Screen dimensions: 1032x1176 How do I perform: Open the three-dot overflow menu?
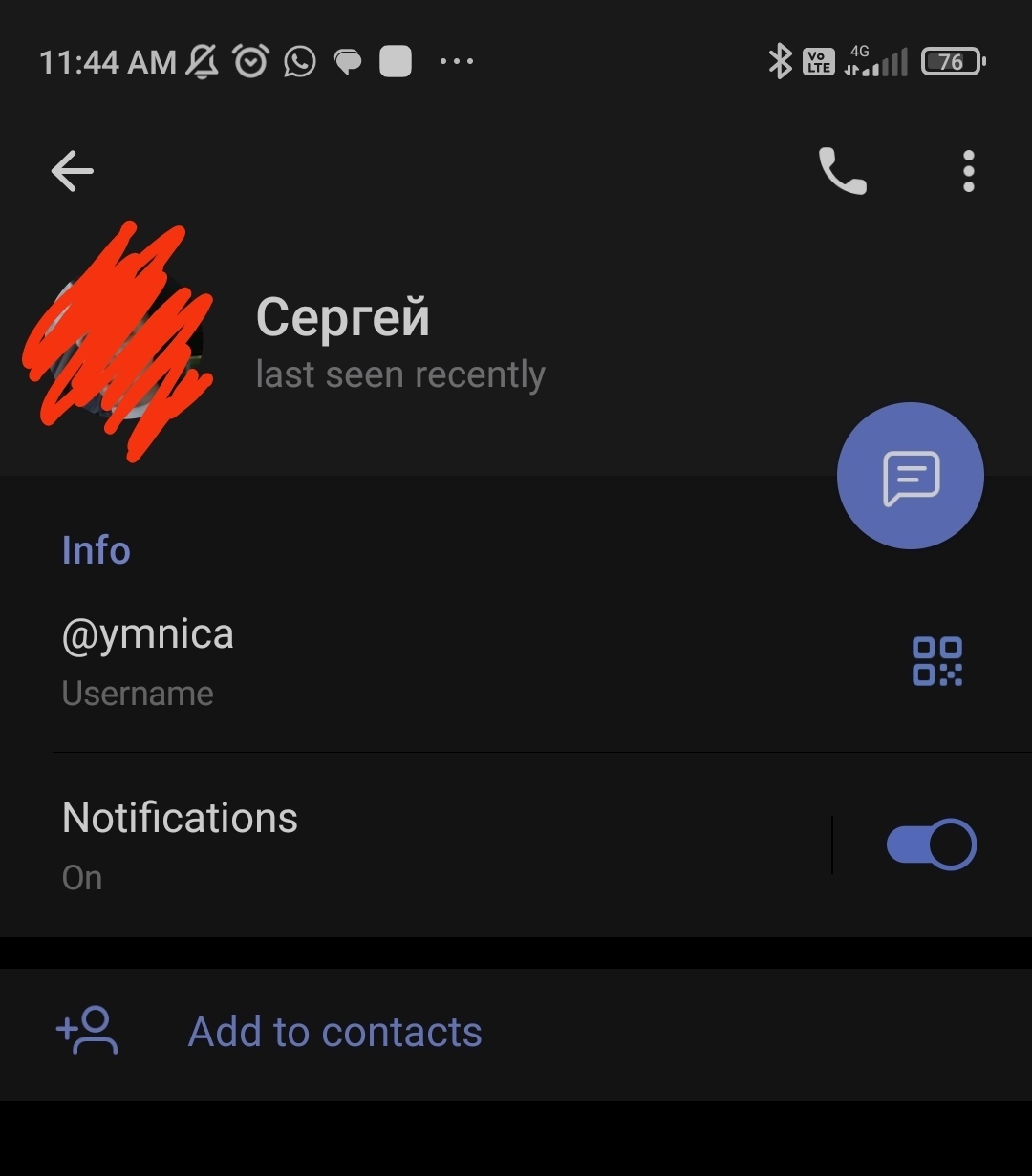coord(968,172)
